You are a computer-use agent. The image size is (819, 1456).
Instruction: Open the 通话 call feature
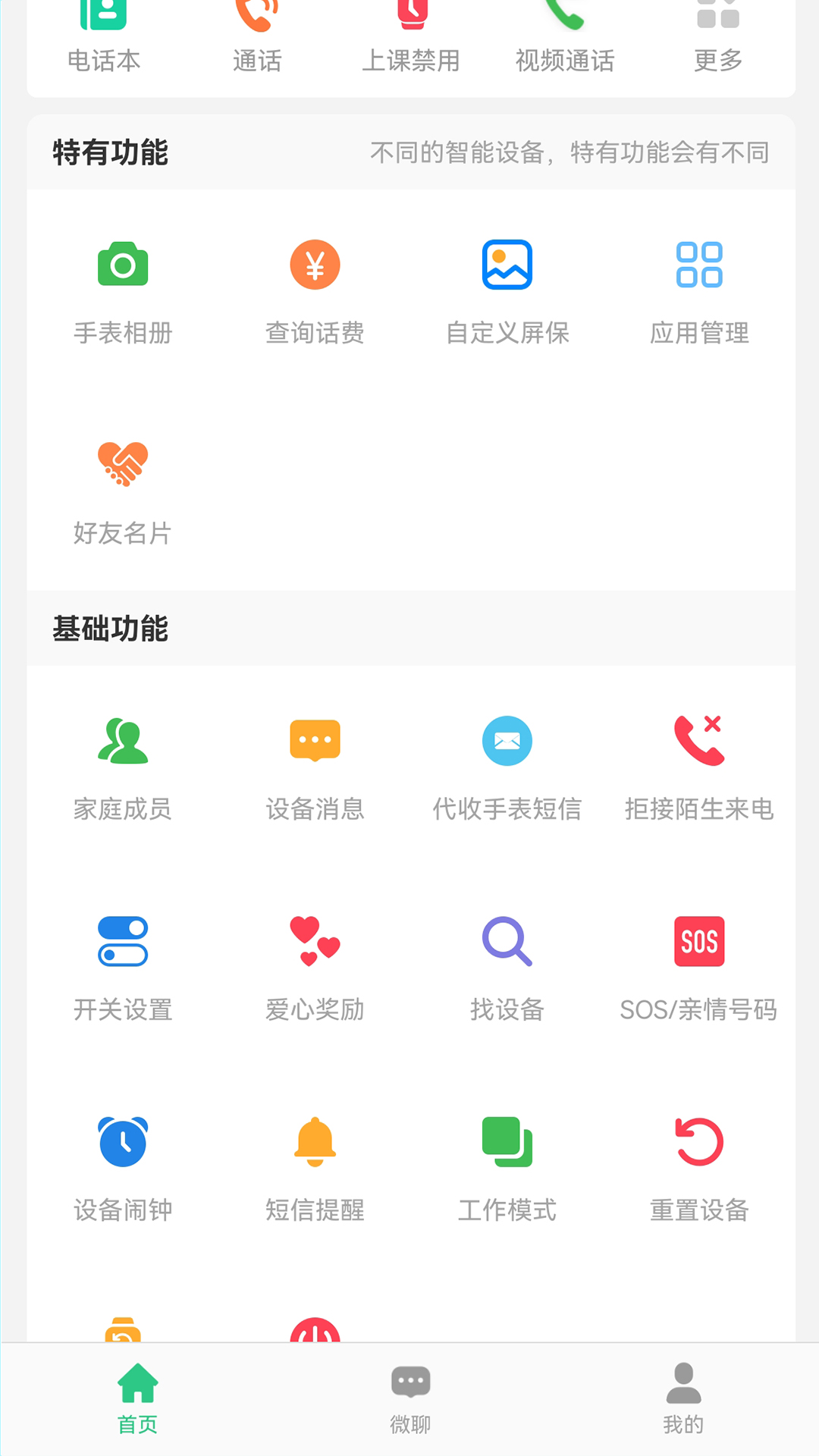click(x=256, y=34)
